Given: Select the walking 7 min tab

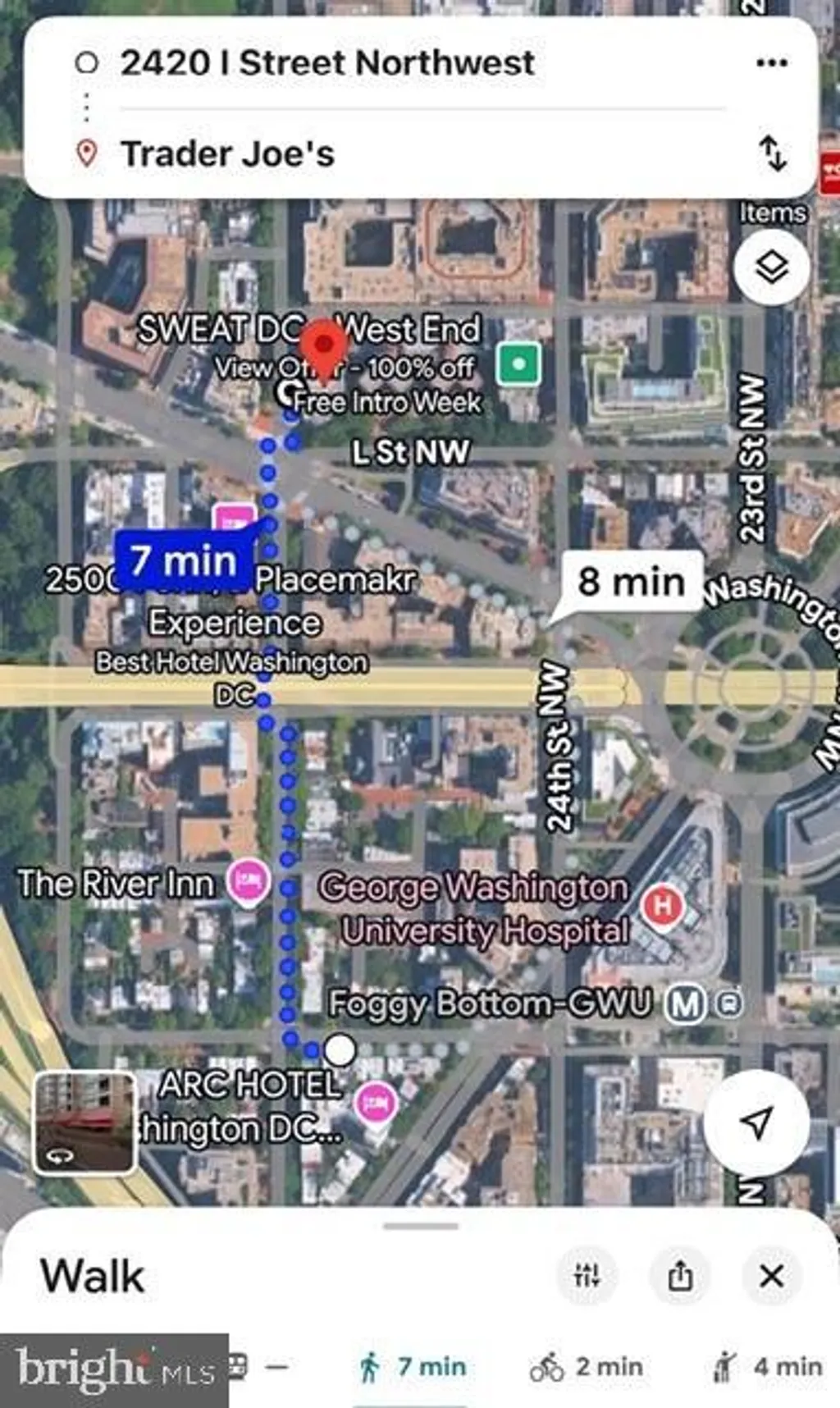Looking at the screenshot, I should (413, 1366).
